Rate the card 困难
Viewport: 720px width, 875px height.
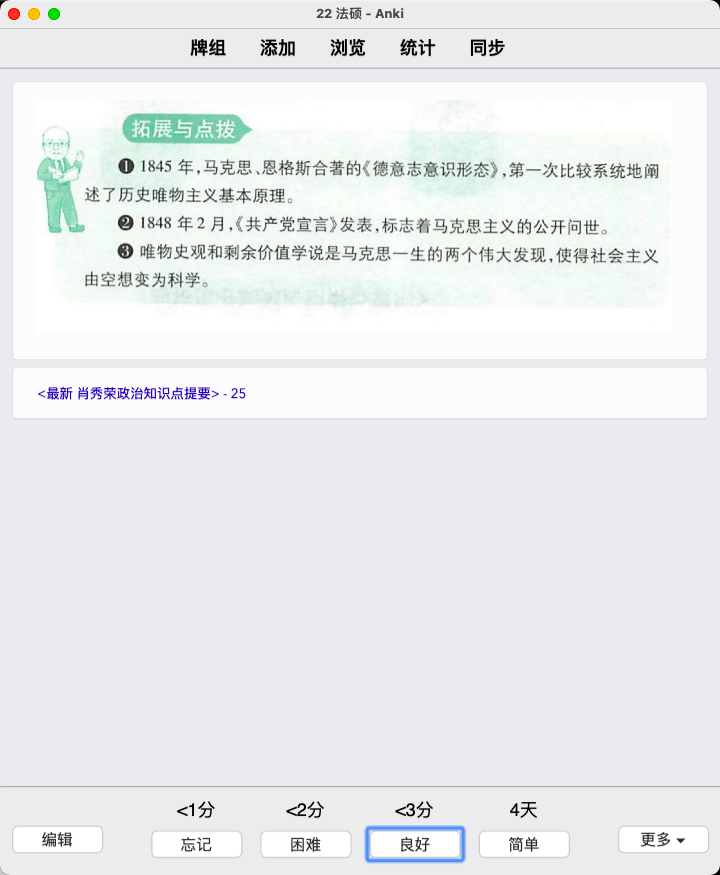(305, 844)
